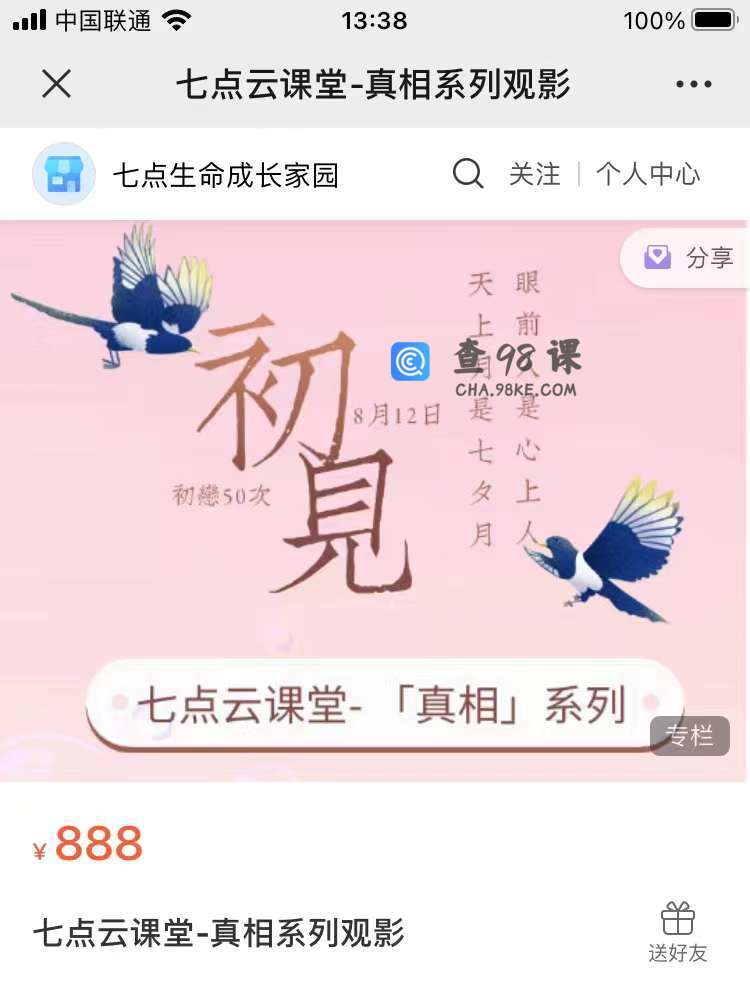
Task: Open the 七点生命成长家园 shop page
Action: (224, 175)
